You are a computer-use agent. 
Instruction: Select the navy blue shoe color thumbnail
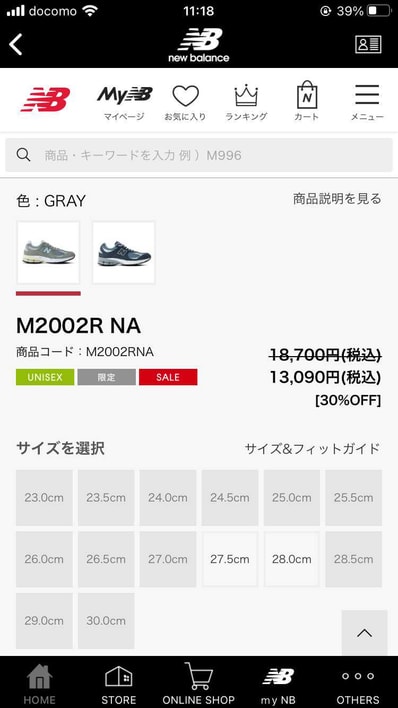[124, 252]
